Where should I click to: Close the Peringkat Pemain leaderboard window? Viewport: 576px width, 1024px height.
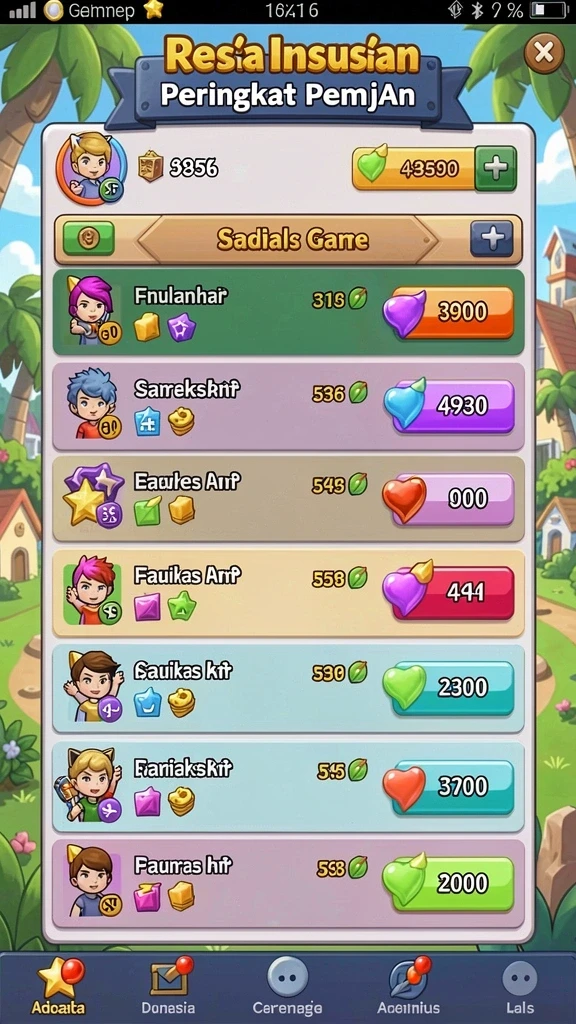[x=543, y=52]
